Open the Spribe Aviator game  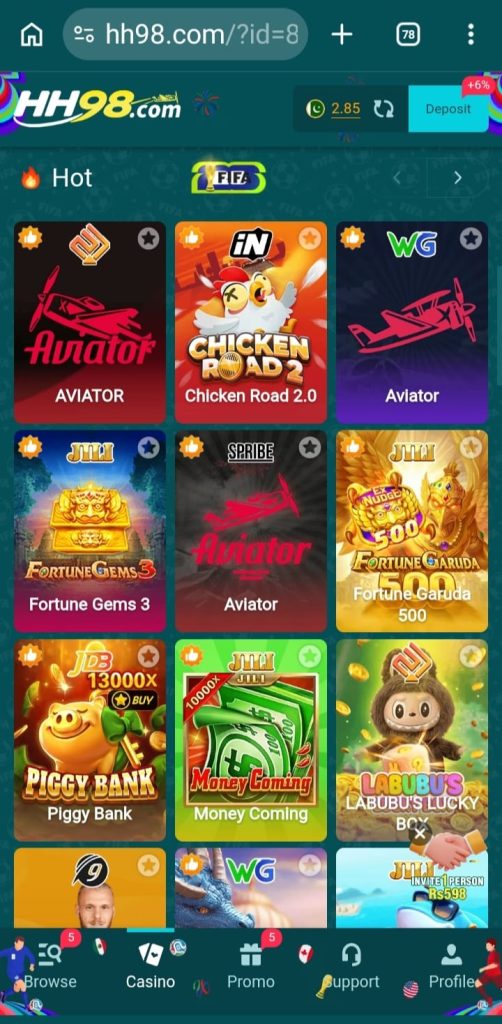pos(251,531)
